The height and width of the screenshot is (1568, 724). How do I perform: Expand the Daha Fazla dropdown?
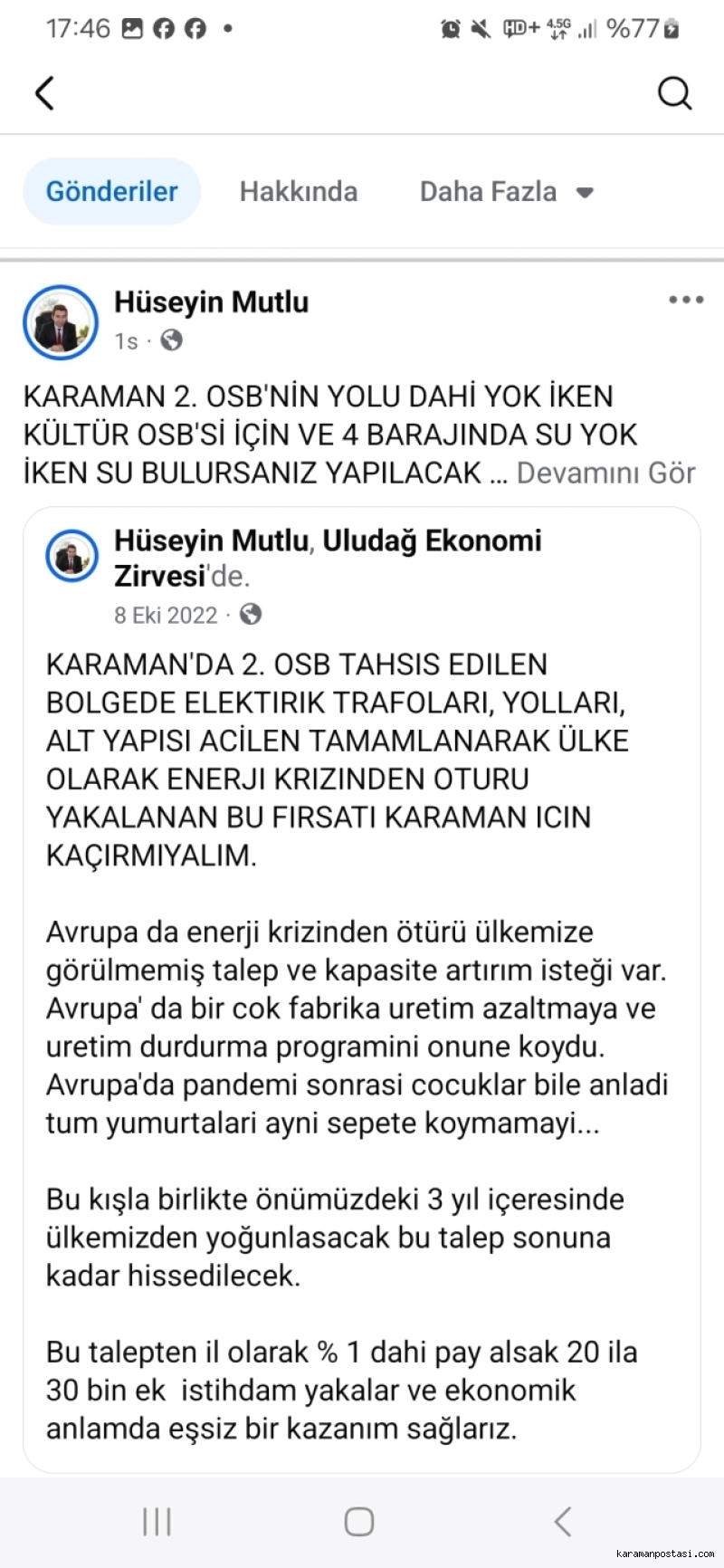[507, 191]
